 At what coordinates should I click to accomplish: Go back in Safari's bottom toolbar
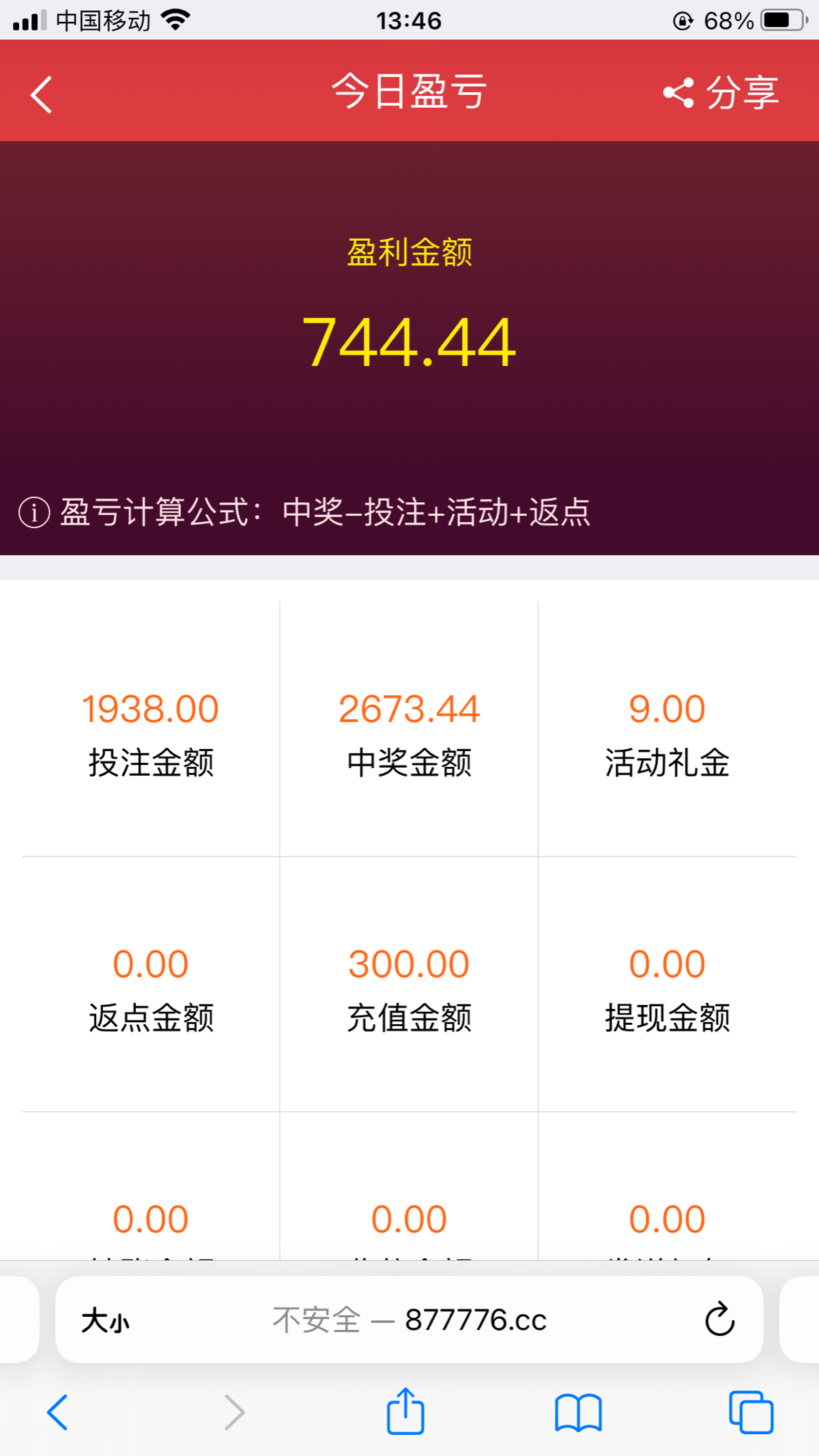(x=58, y=1412)
